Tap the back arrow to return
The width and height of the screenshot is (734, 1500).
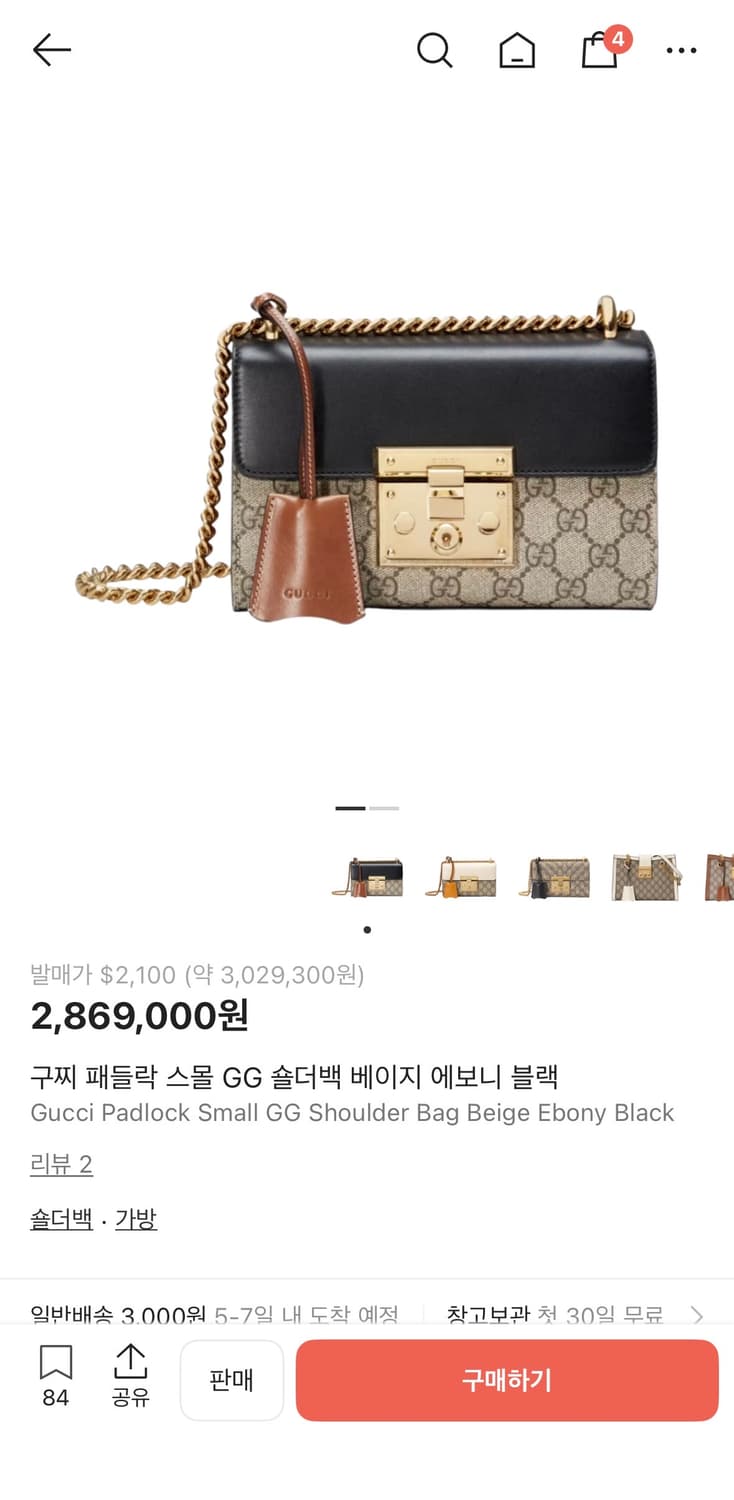51,49
